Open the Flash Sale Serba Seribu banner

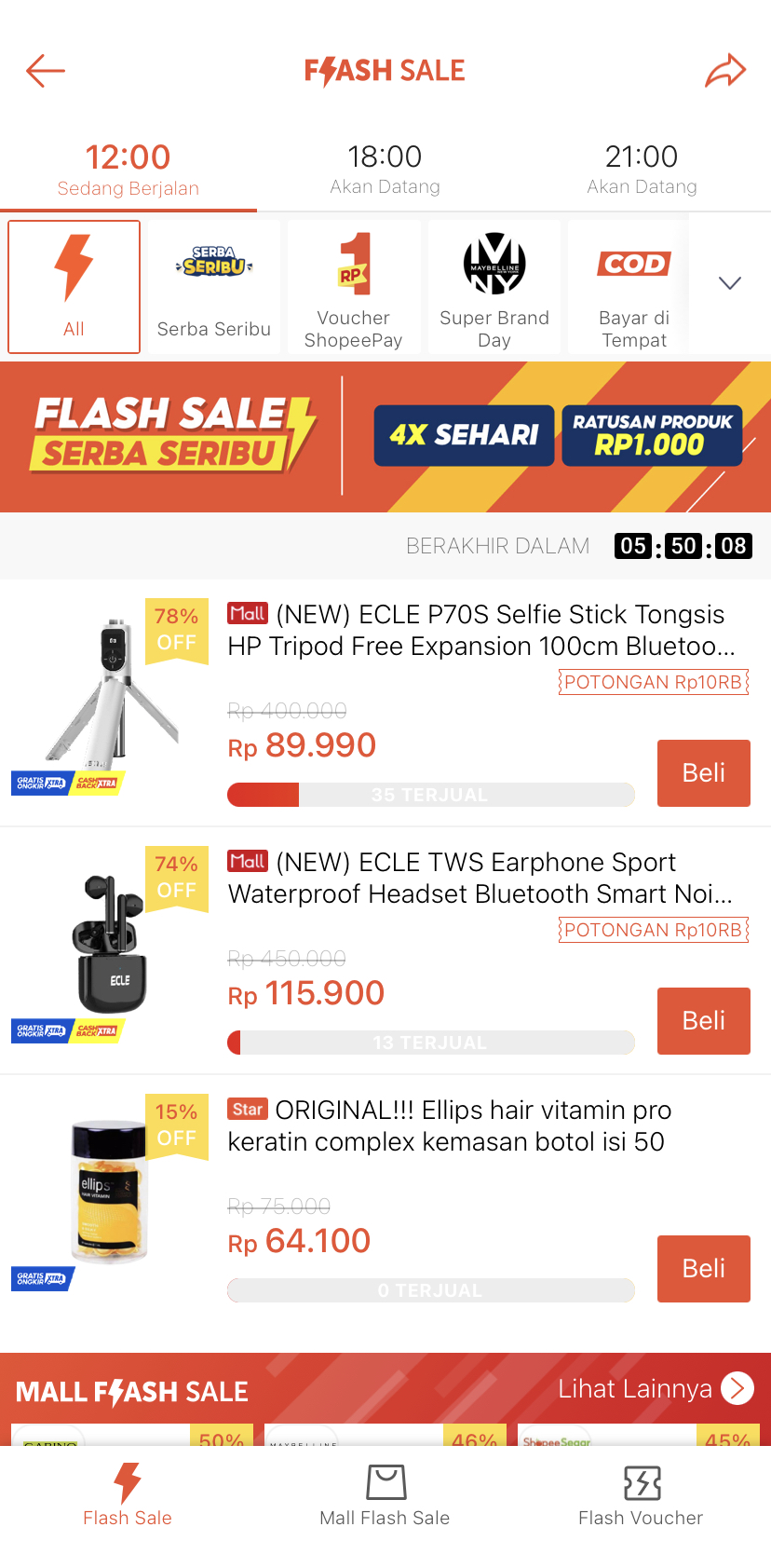[x=385, y=436]
